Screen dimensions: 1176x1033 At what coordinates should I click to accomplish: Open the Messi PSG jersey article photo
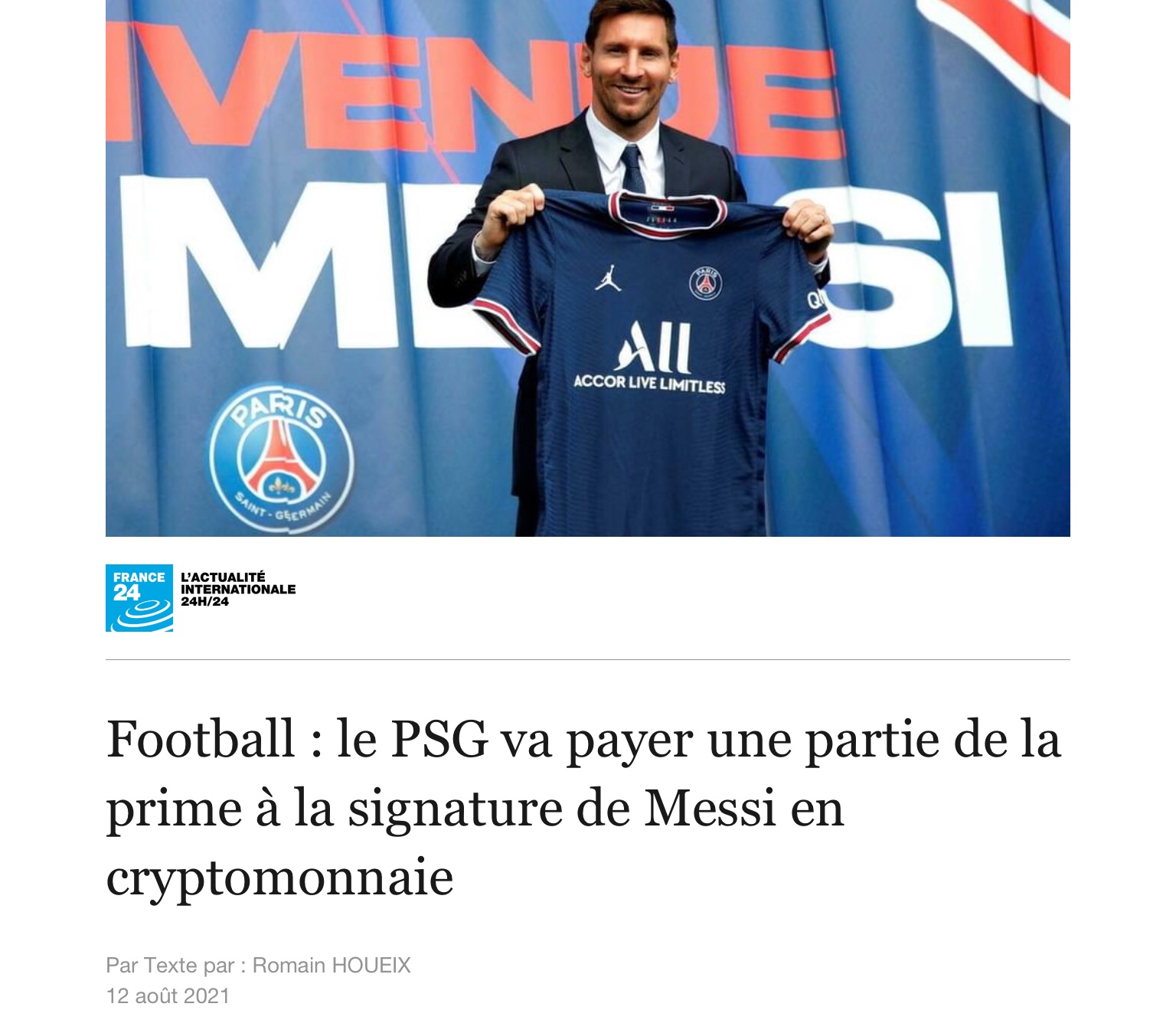[587, 268]
